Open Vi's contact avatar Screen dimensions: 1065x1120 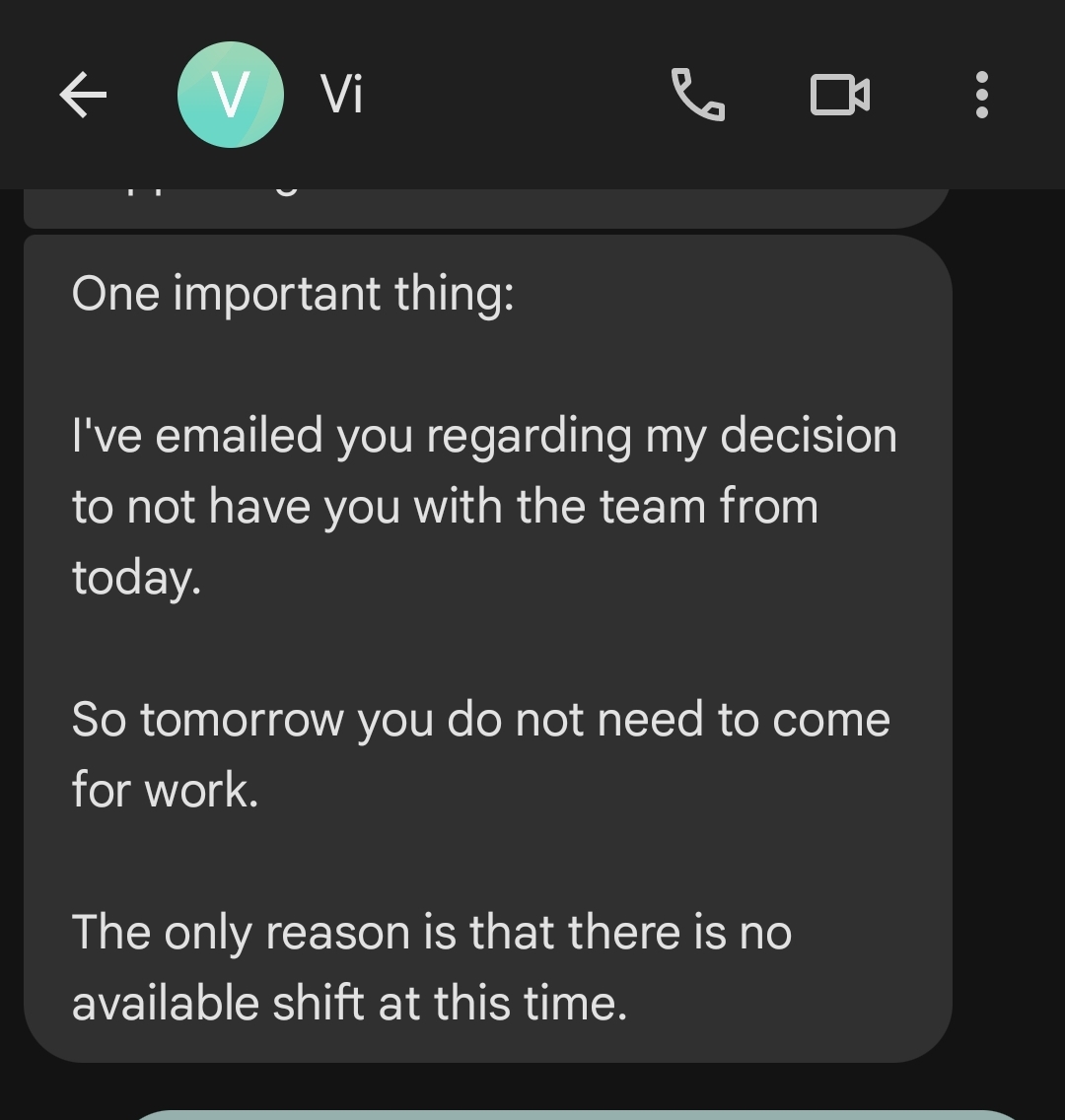tap(230, 96)
